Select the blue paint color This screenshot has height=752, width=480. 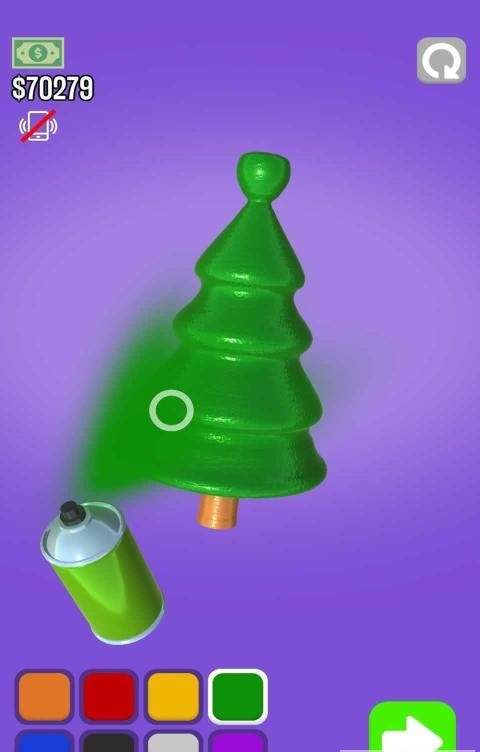coord(45,741)
